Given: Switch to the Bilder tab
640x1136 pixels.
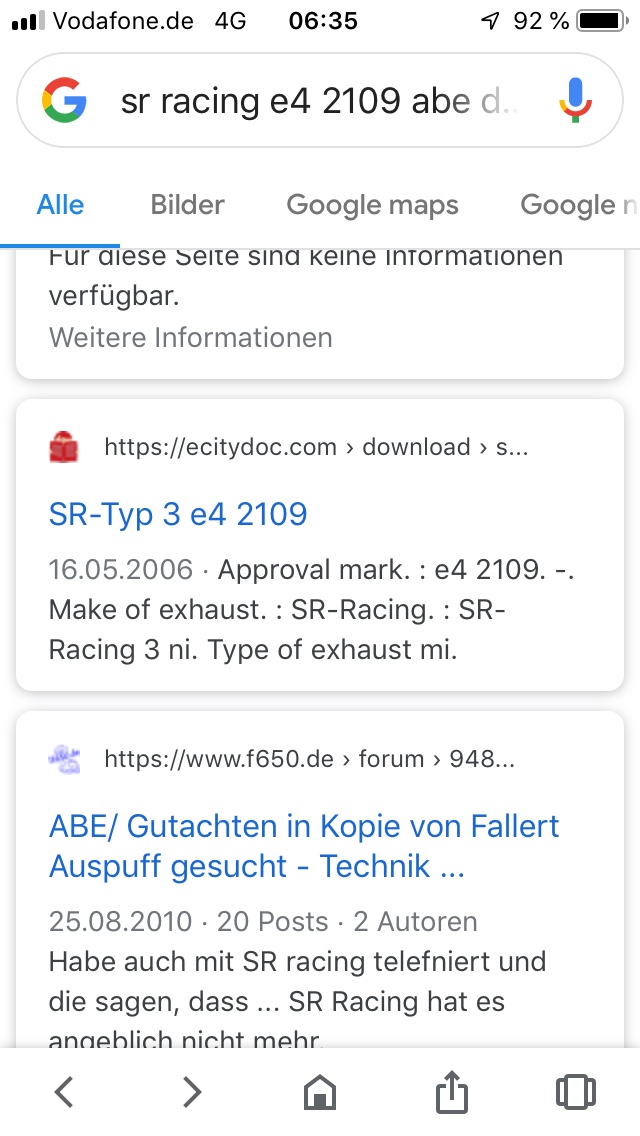Looking at the screenshot, I should 187,205.
